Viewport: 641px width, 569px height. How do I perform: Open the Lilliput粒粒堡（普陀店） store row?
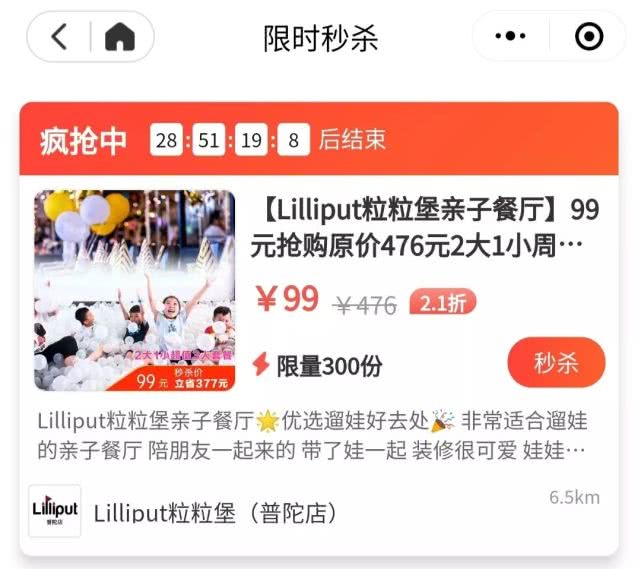[215, 513]
